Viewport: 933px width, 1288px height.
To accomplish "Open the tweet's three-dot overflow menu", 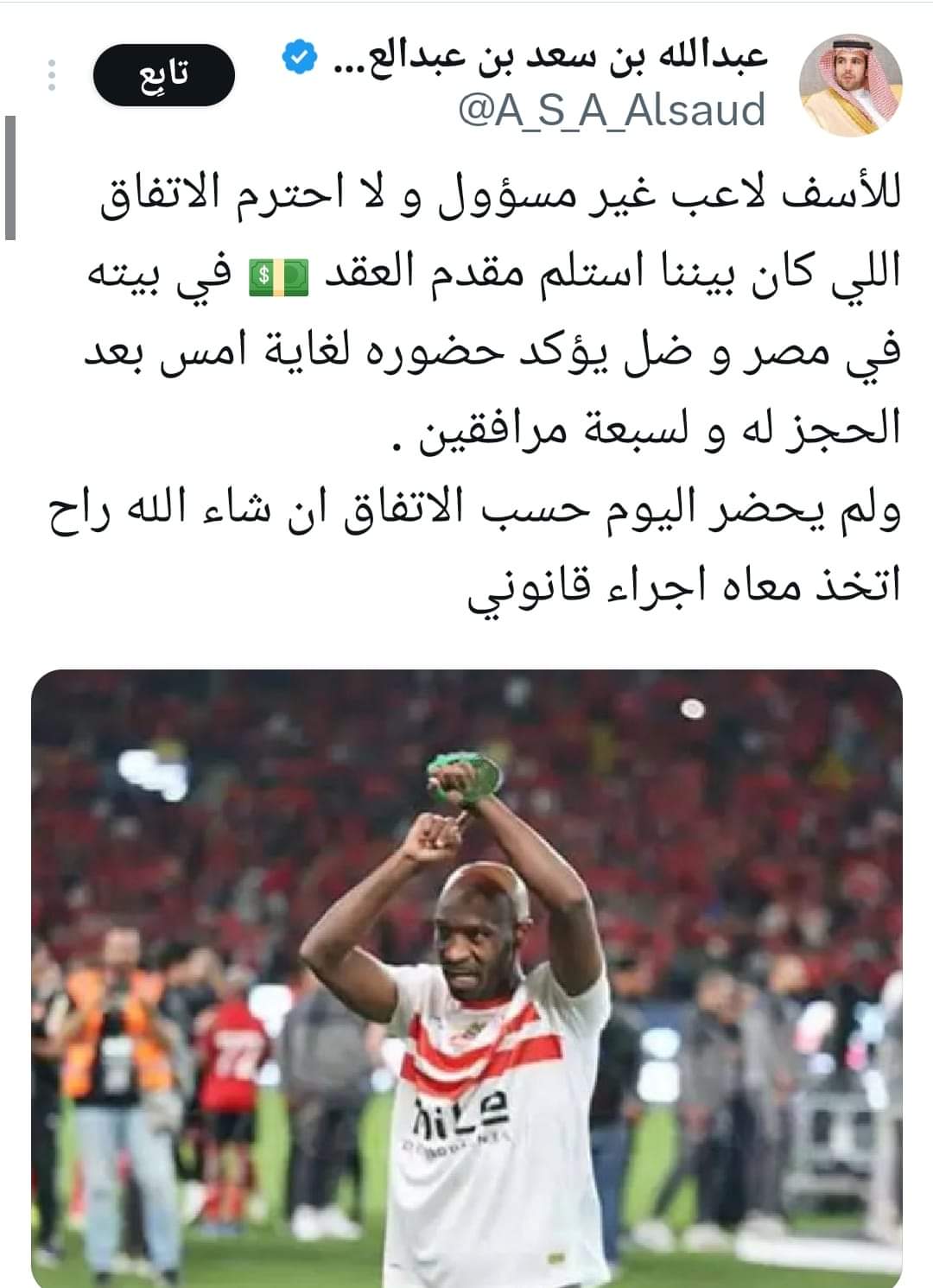I will (x=51, y=75).
